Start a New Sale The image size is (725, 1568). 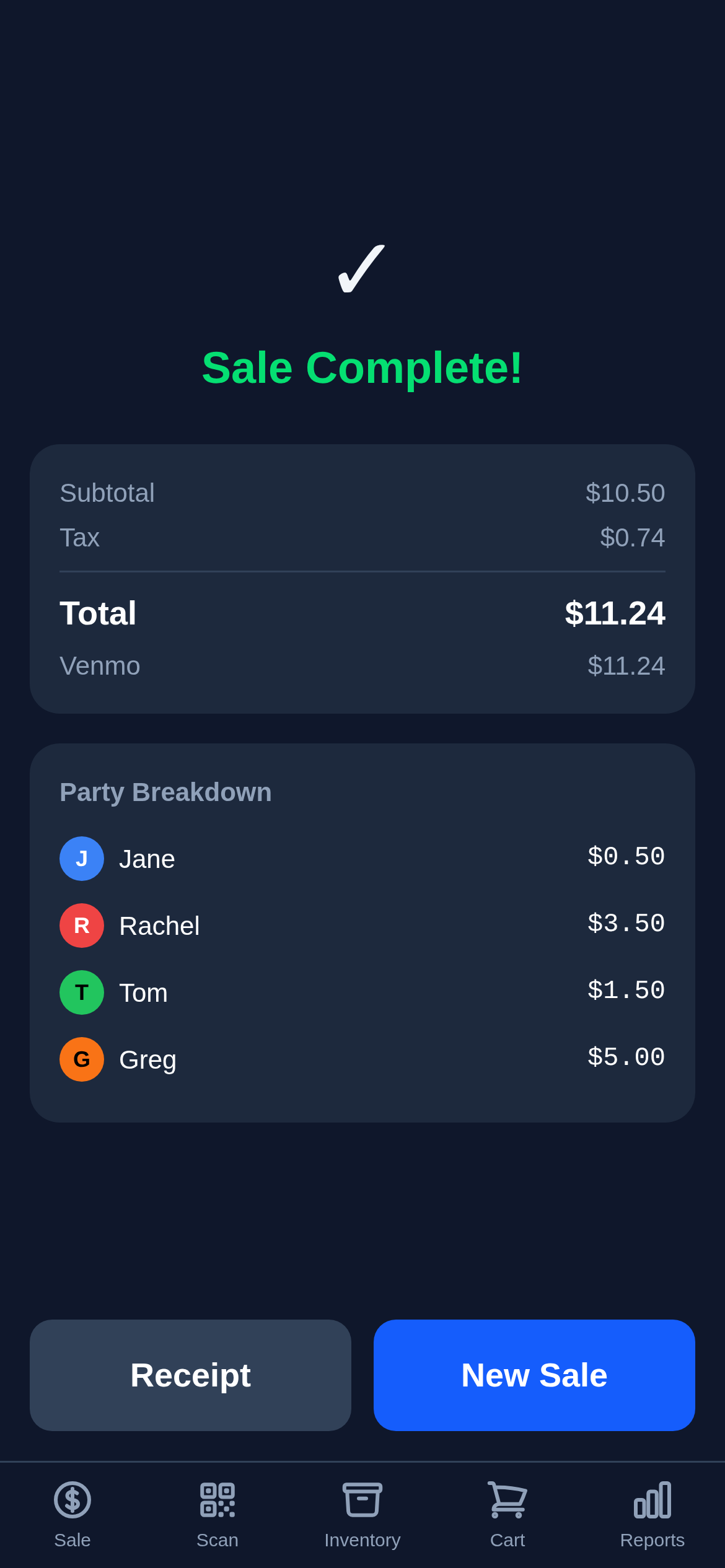(x=534, y=1375)
